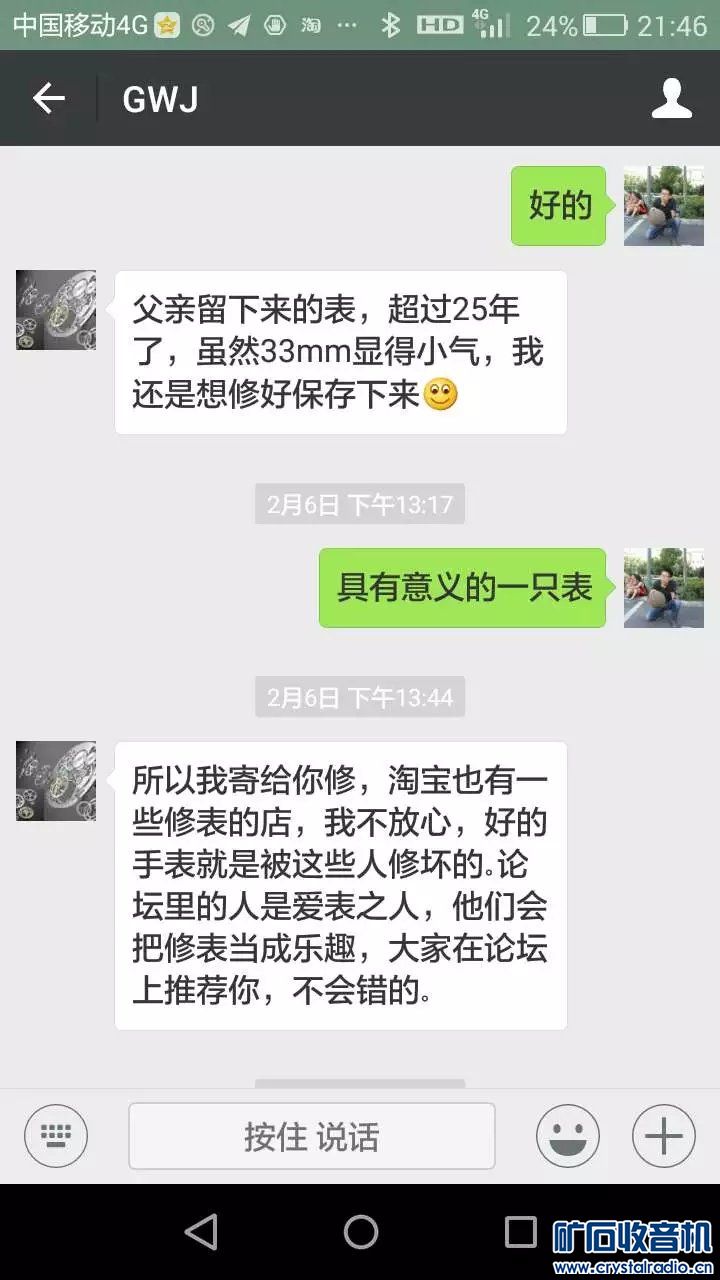This screenshot has width=720, height=1280.
Task: View my avatar beside 具有意义的一只表
Action: [x=663, y=588]
